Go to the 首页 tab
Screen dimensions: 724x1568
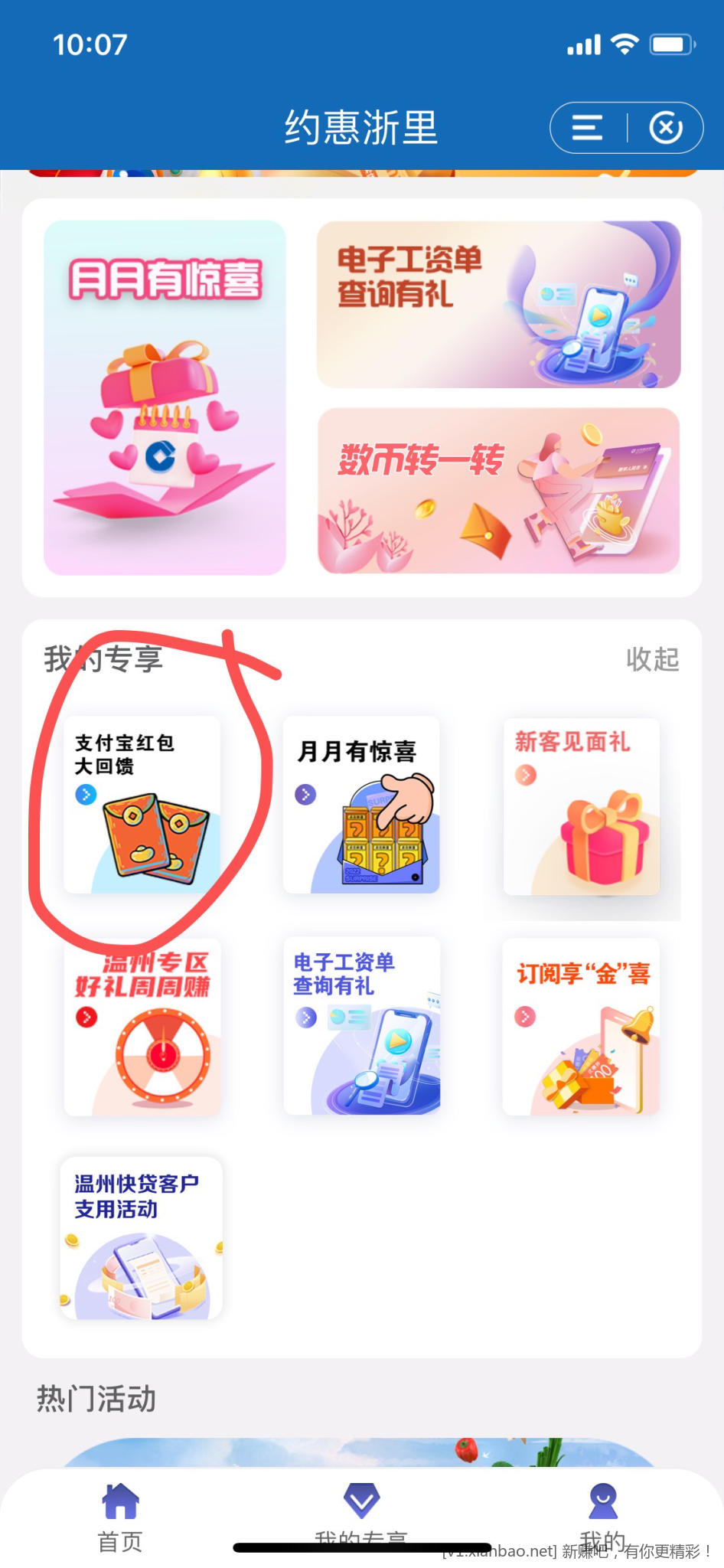pos(120,1514)
